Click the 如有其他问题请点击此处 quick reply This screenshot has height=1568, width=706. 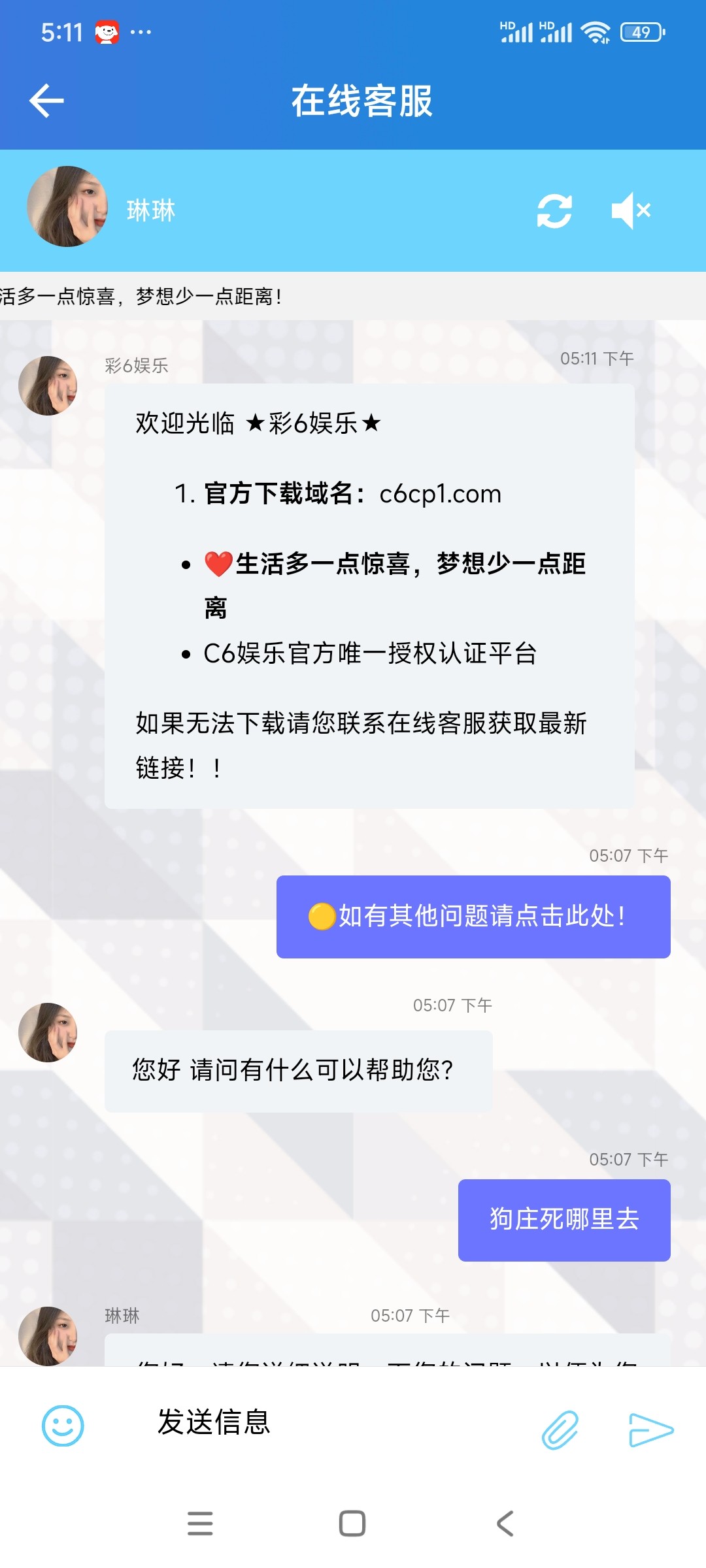pyautogui.click(x=475, y=917)
